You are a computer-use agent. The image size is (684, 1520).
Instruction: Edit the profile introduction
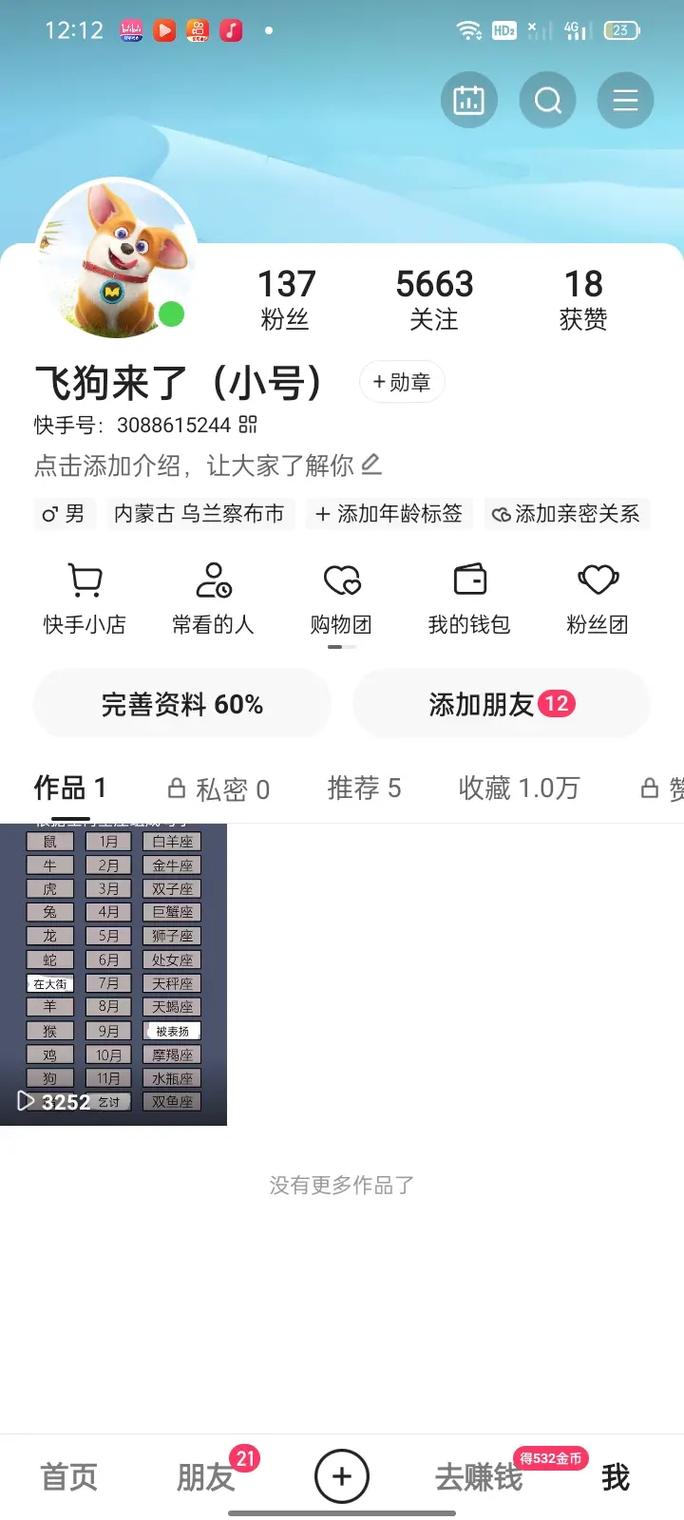point(371,465)
